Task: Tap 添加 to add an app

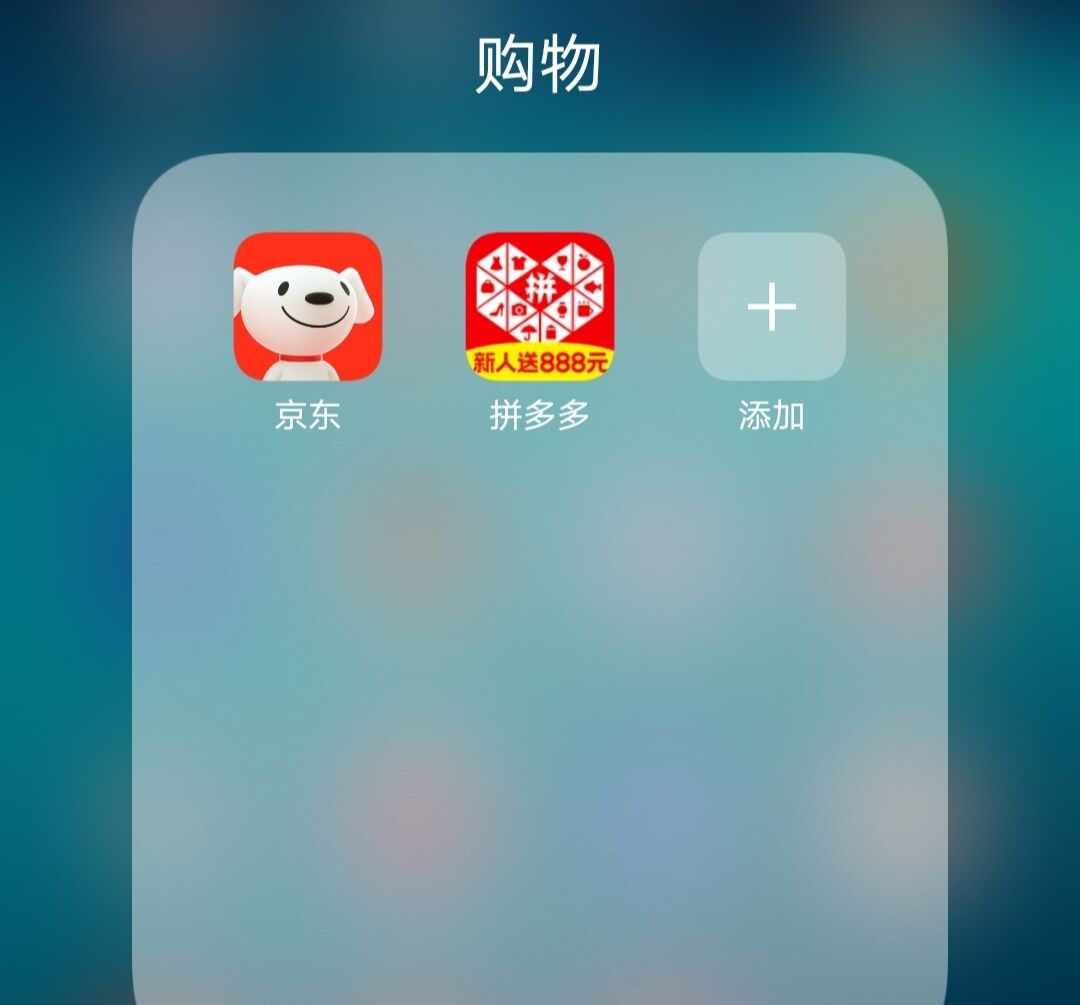Action: pyautogui.click(x=771, y=307)
